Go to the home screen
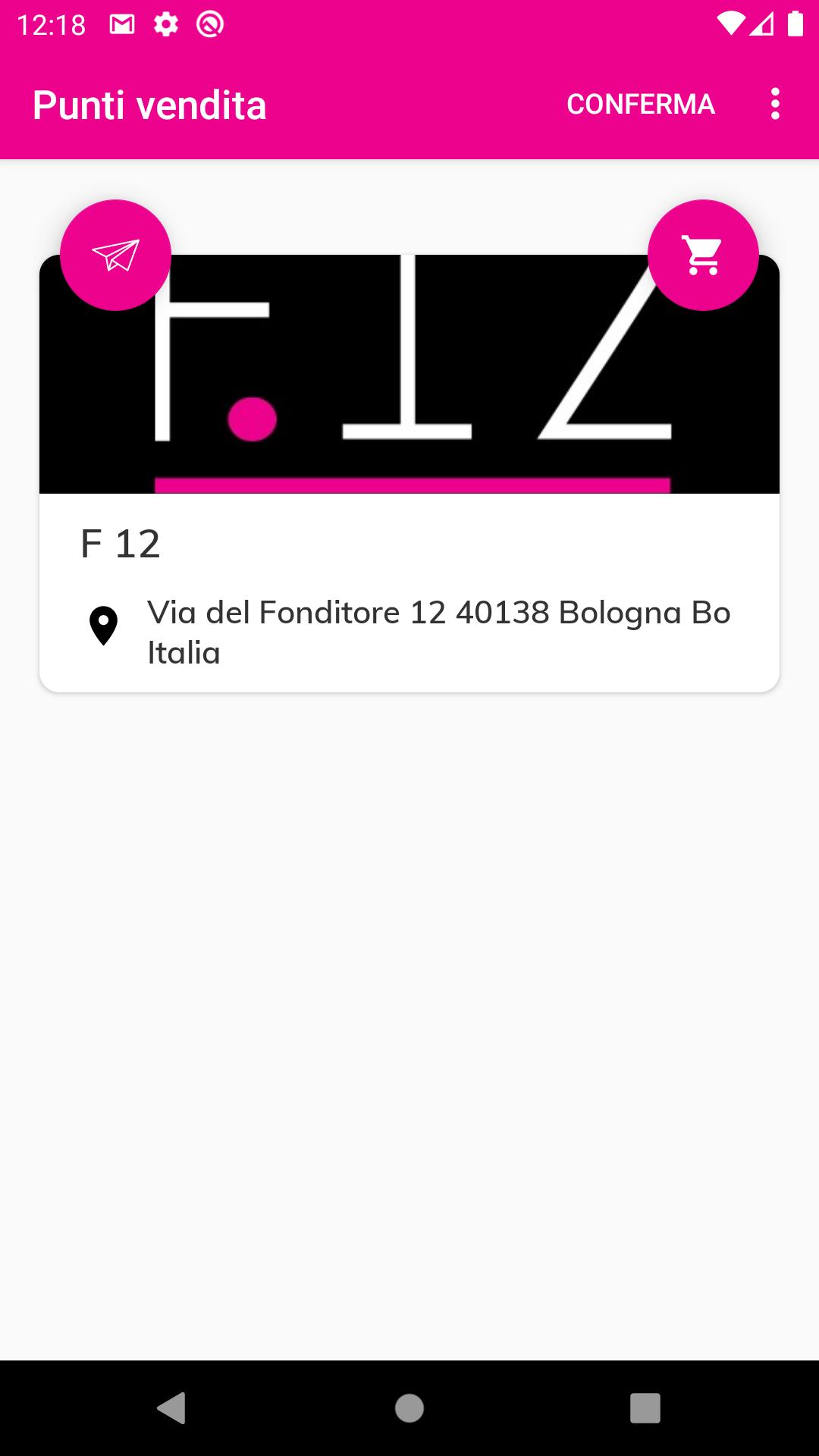The image size is (819, 1456). tap(409, 1408)
